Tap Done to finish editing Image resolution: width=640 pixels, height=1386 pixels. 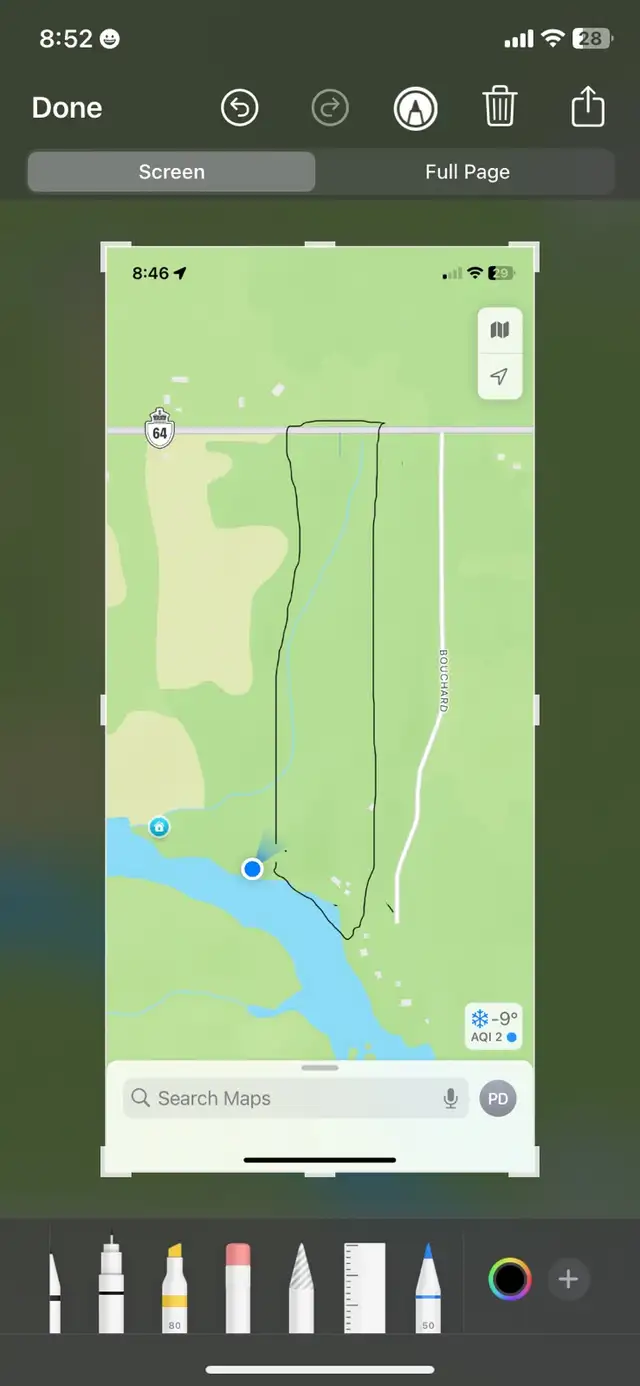(67, 108)
